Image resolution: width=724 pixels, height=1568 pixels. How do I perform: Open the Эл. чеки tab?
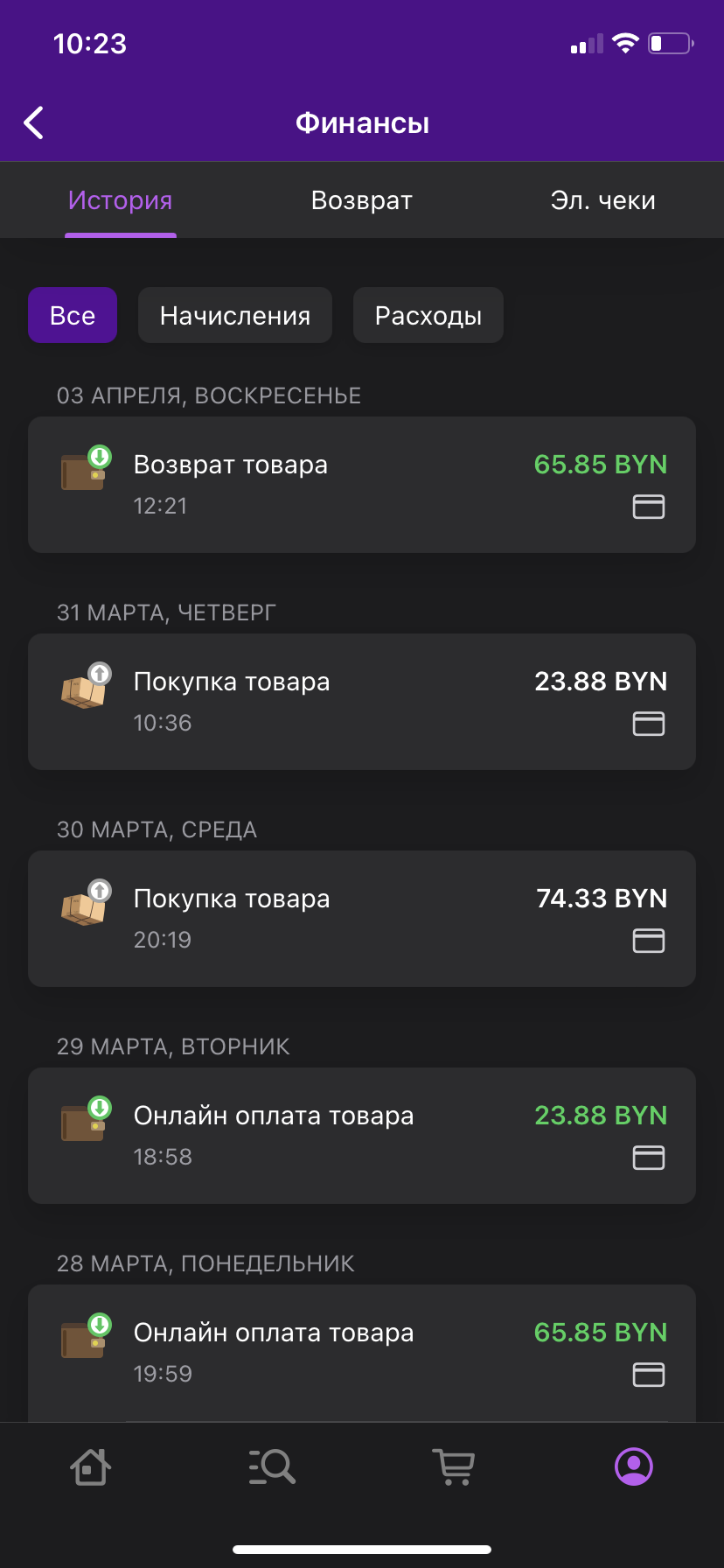603,200
